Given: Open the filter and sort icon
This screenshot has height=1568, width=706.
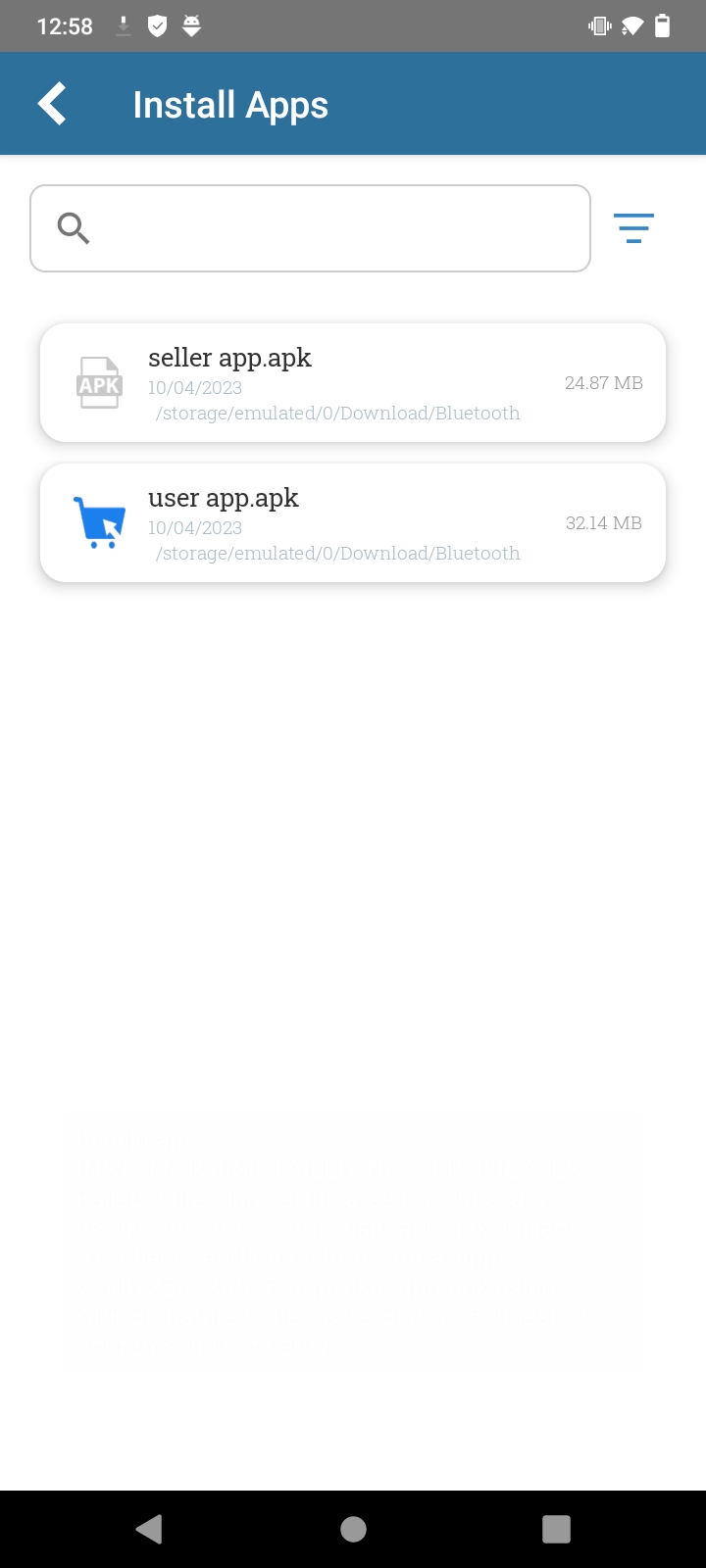Looking at the screenshot, I should click(633, 228).
